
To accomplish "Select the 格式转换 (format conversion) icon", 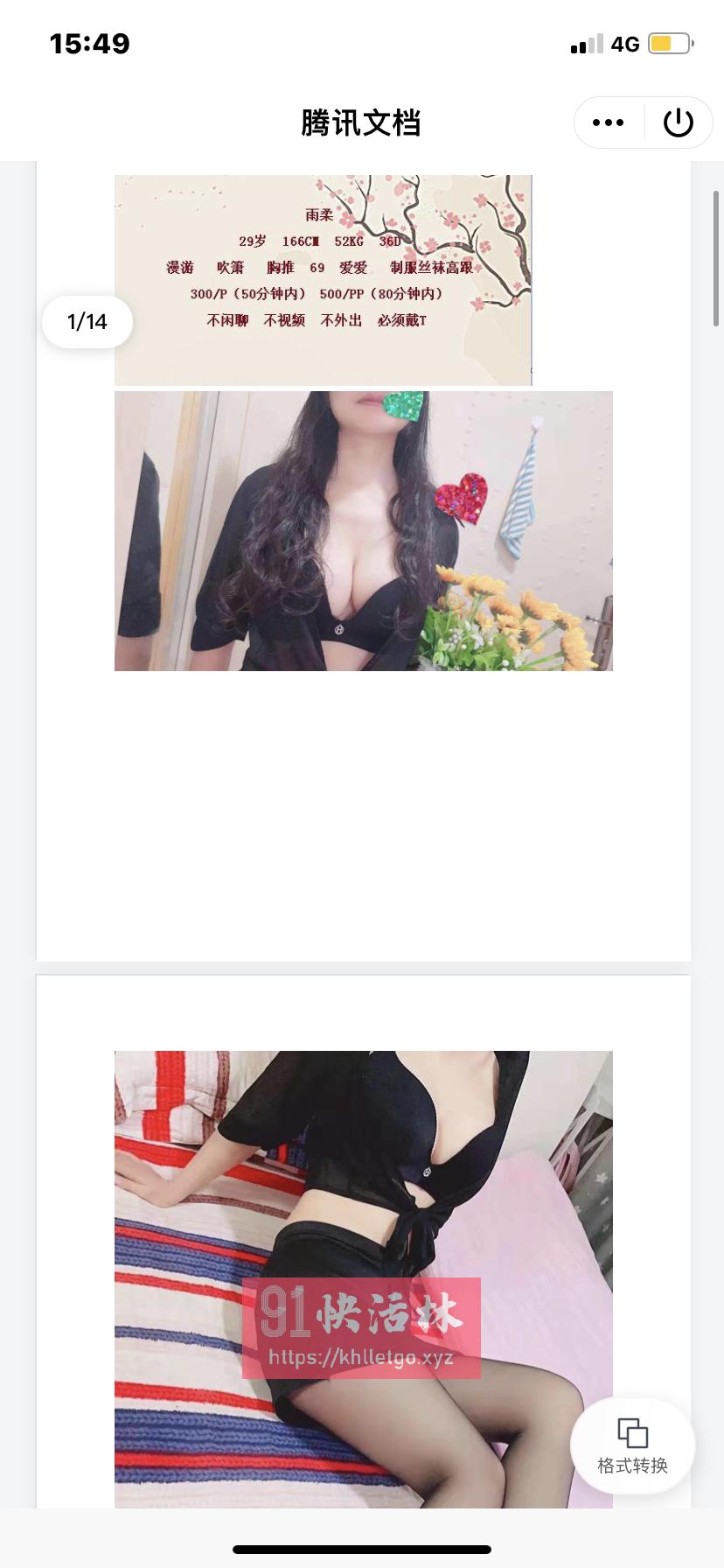I will click(632, 1448).
